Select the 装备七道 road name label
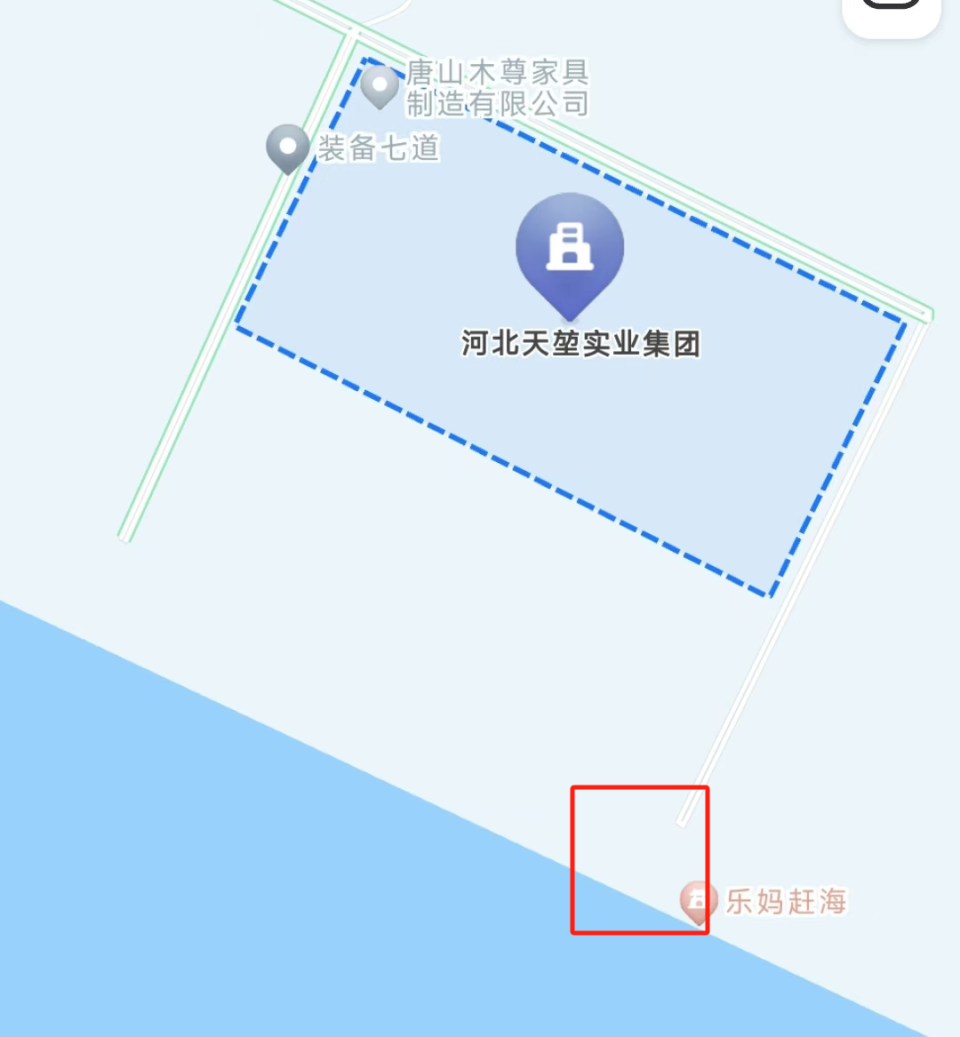The width and height of the screenshot is (960, 1037). coord(379,148)
